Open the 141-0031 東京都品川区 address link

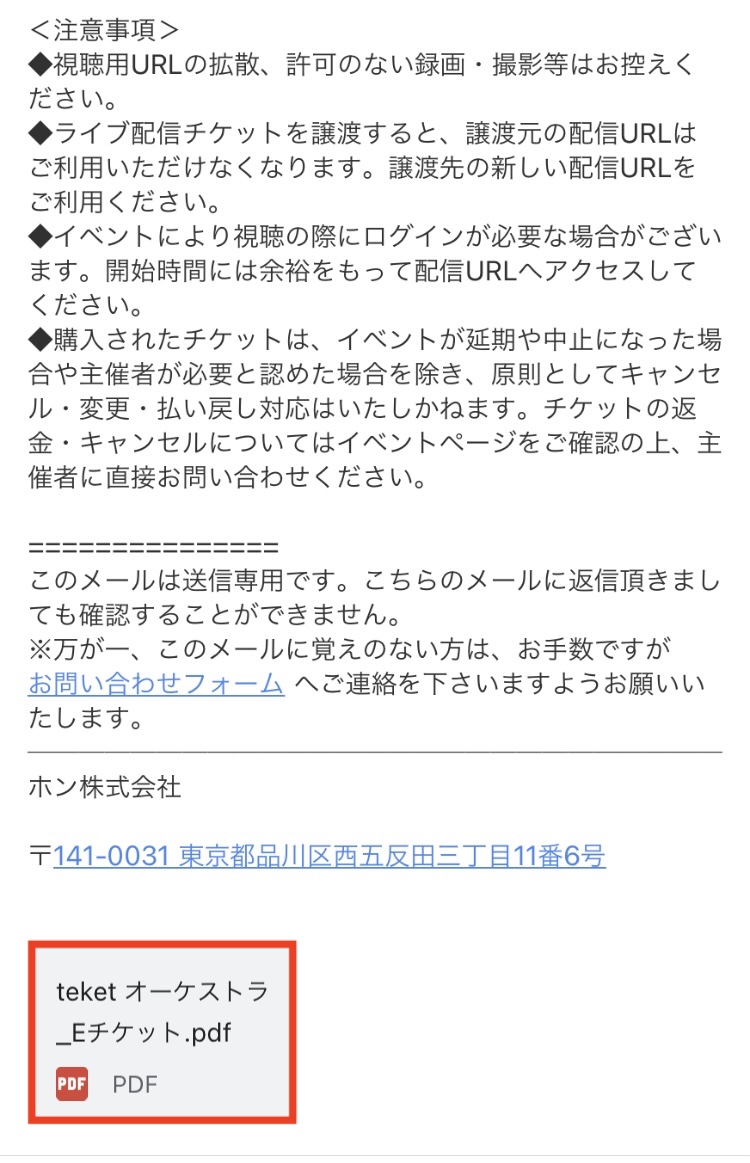(x=329, y=856)
